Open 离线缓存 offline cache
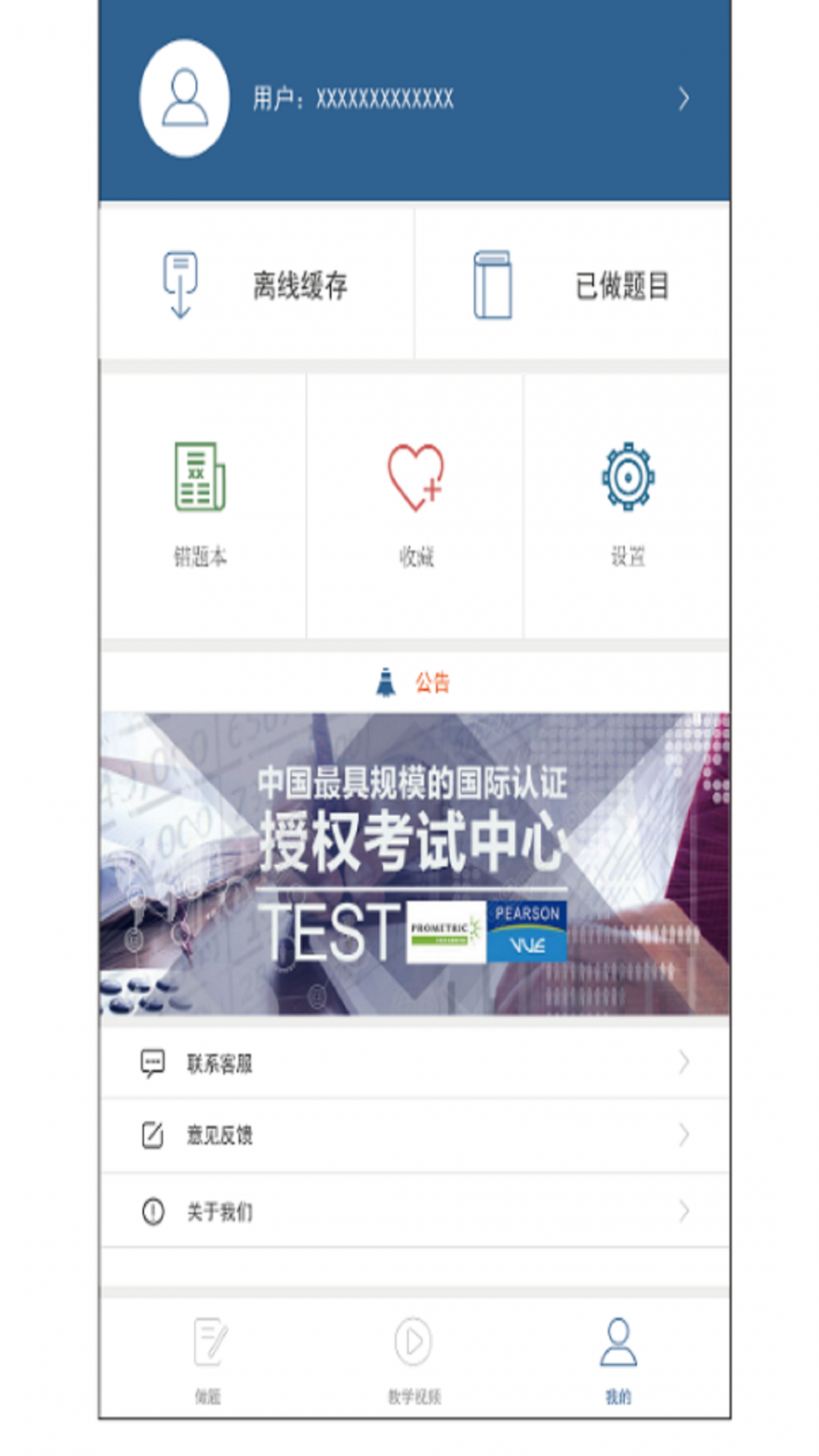This screenshot has height=1456, width=819. click(x=256, y=285)
